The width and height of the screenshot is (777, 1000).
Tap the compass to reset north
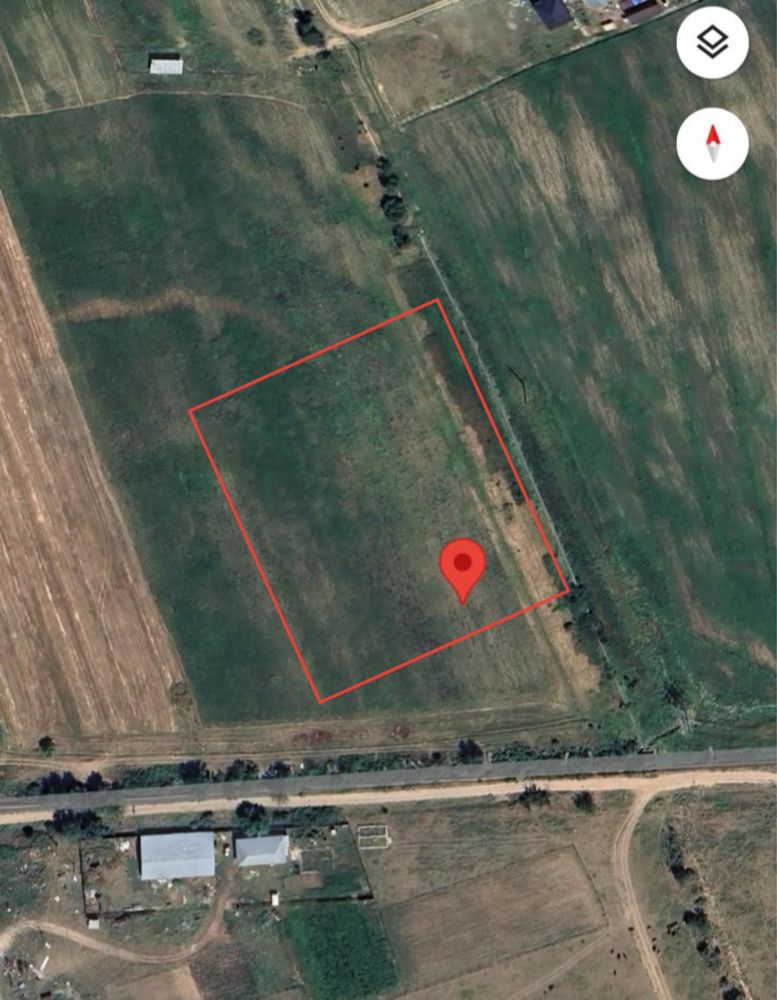[712, 144]
